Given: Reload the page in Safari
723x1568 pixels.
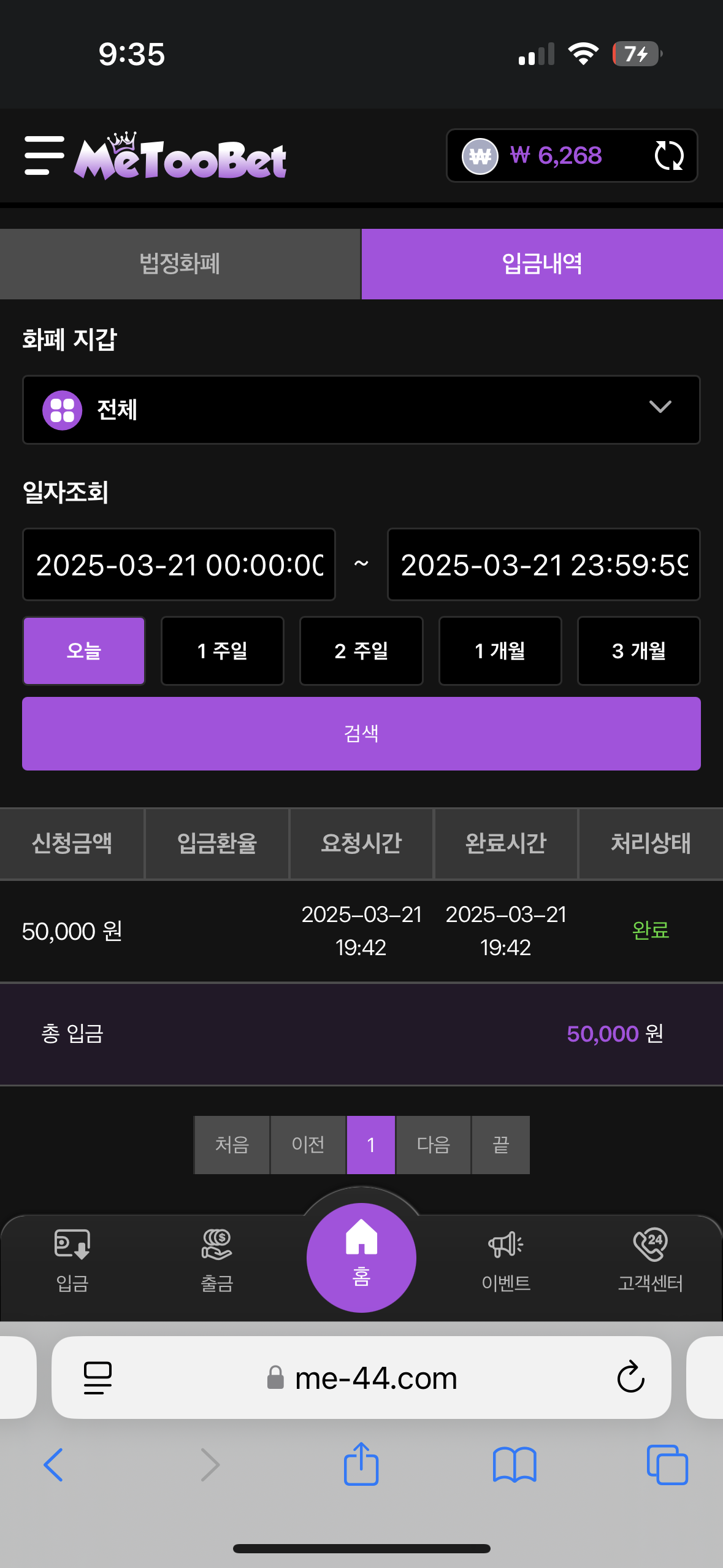Looking at the screenshot, I should pyautogui.click(x=630, y=1378).
